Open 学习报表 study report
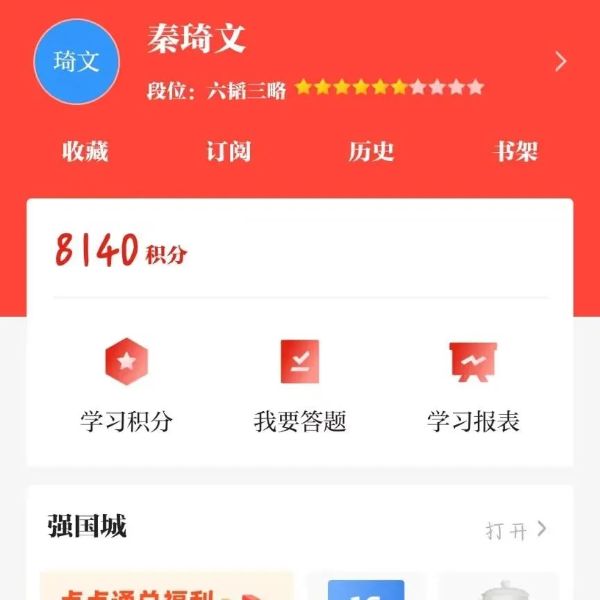 (x=473, y=386)
